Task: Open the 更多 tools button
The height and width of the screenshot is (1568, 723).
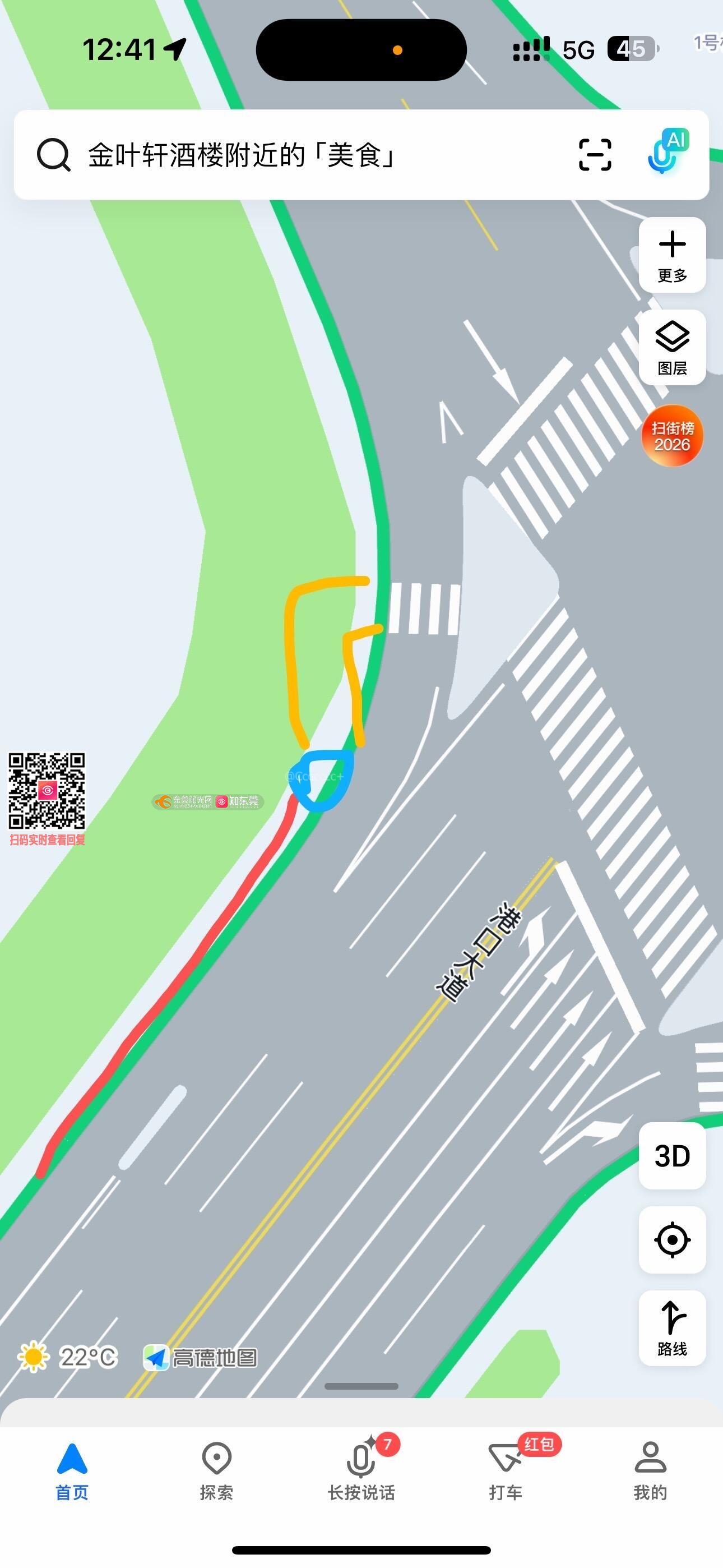Action: (672, 255)
